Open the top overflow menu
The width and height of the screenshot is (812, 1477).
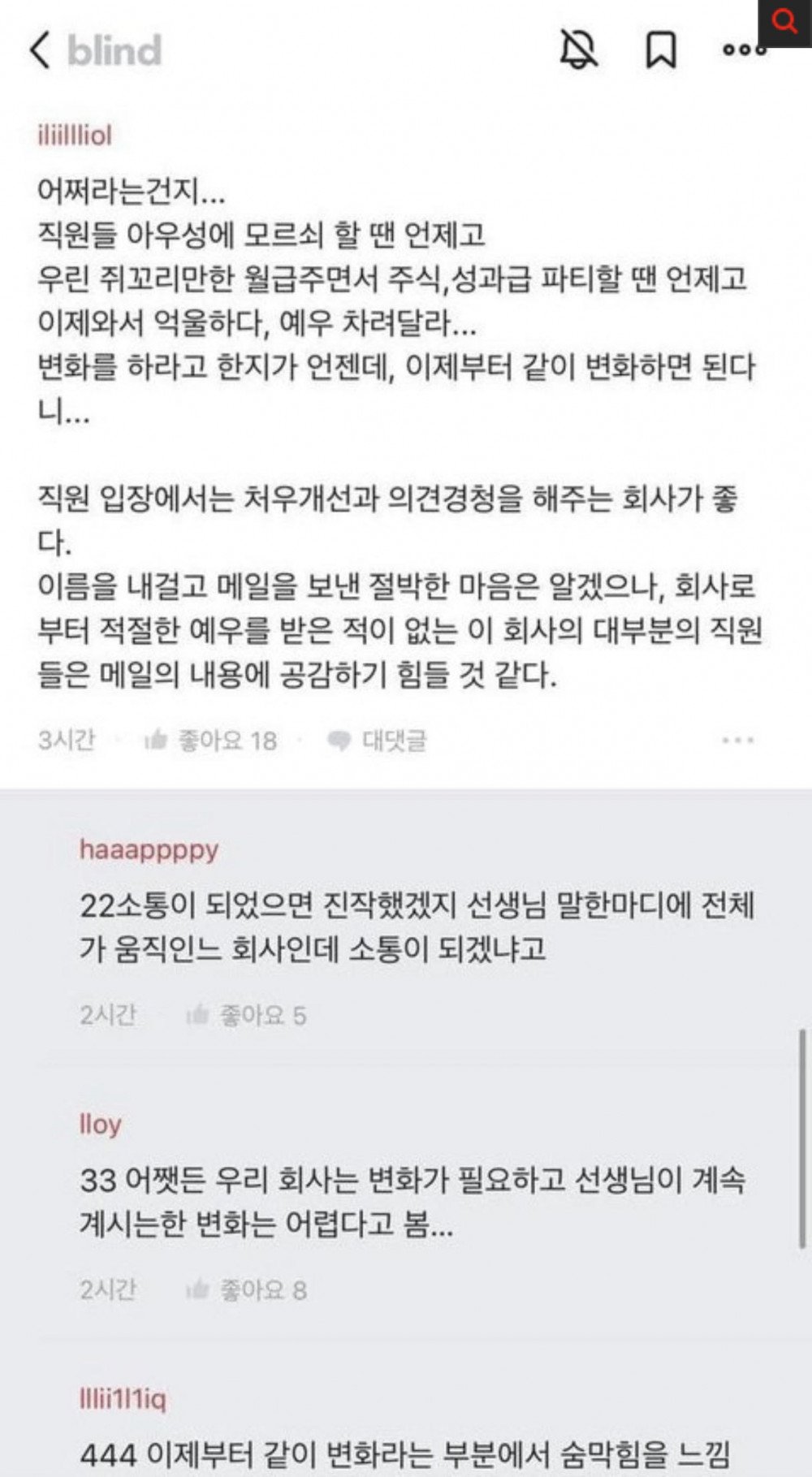pos(742,50)
